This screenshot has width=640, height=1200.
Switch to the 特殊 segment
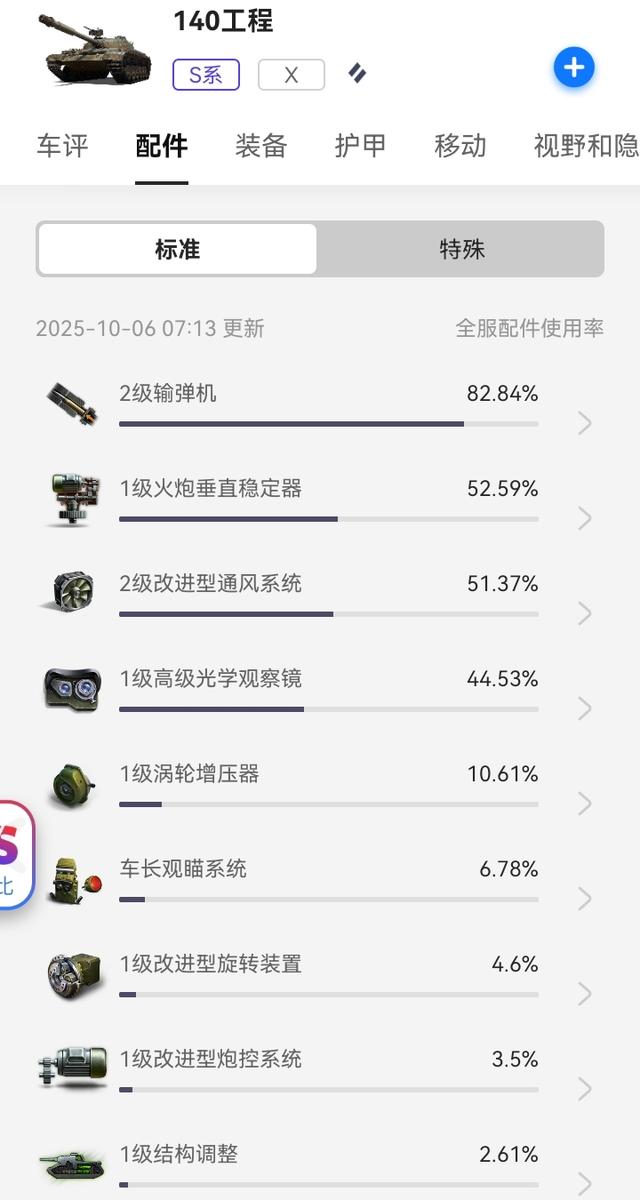tap(461, 249)
